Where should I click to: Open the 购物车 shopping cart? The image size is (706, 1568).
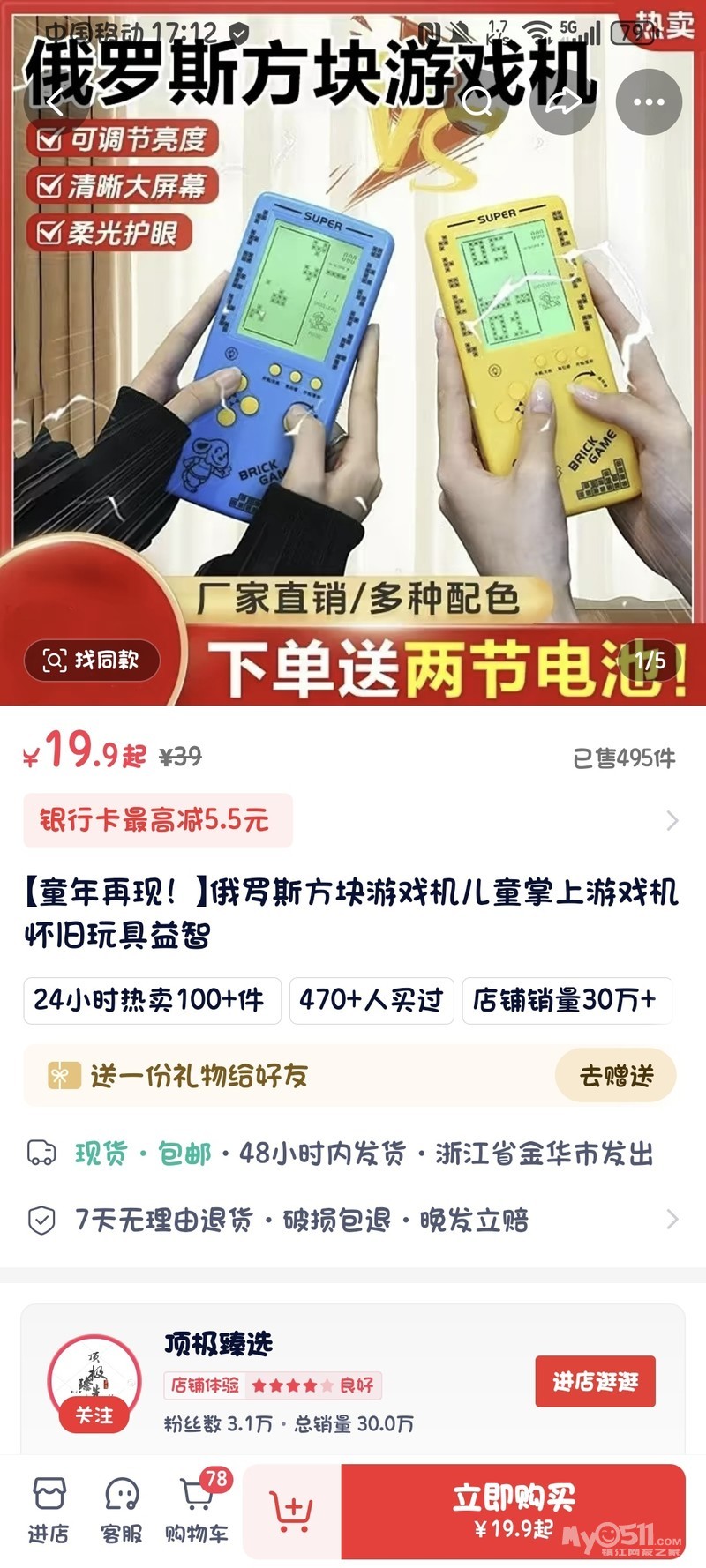[x=197, y=1510]
